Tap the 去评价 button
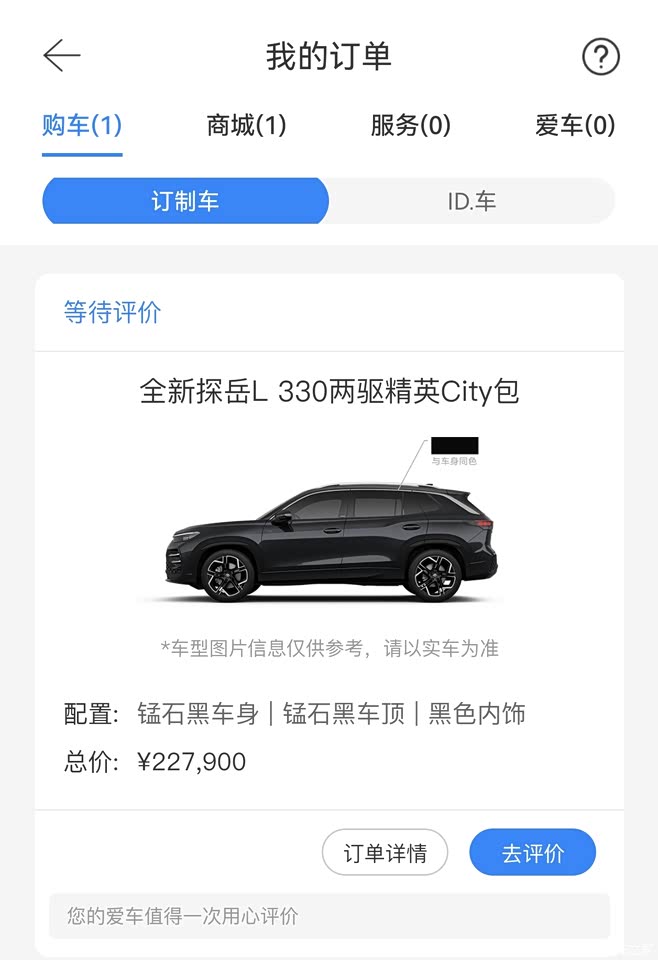 [x=532, y=853]
